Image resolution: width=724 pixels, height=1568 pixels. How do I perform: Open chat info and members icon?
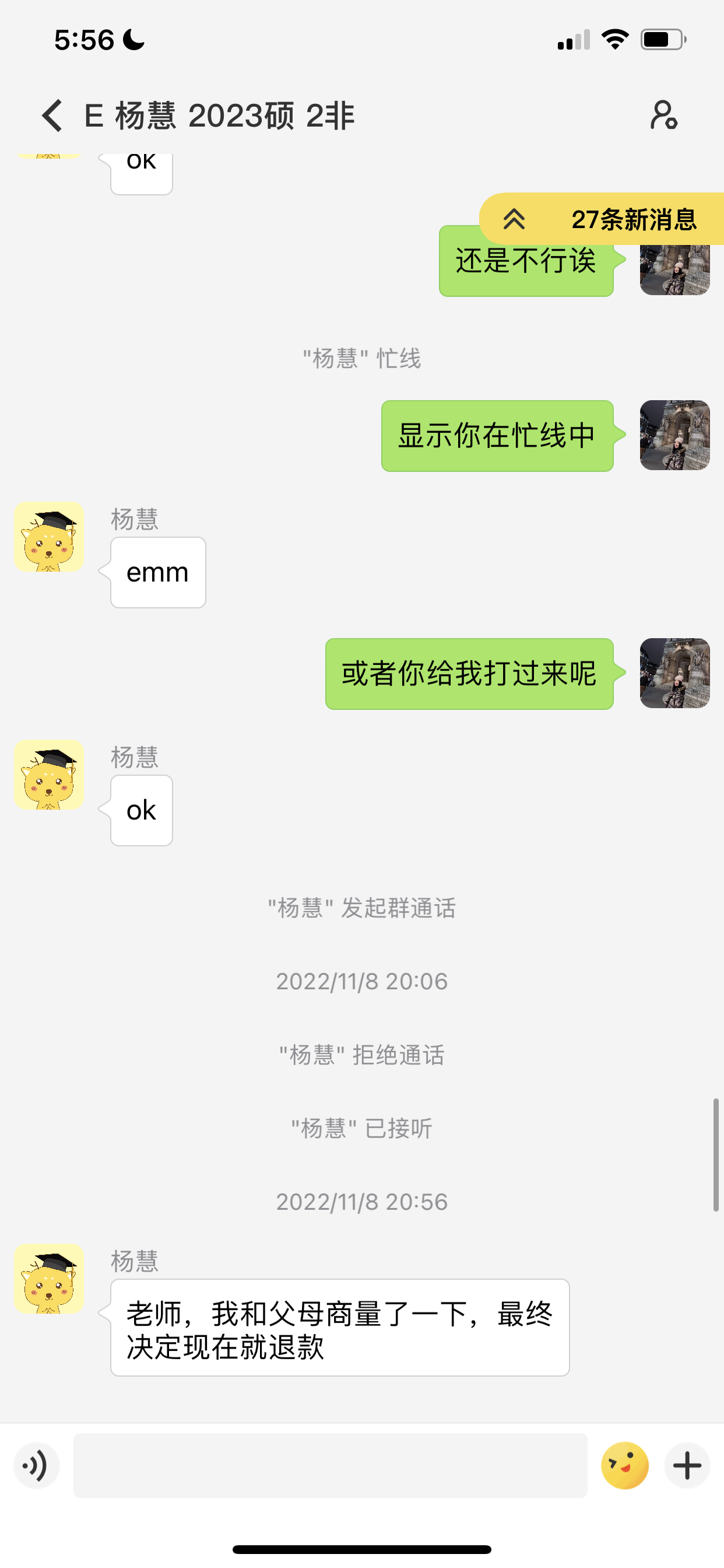coord(664,115)
